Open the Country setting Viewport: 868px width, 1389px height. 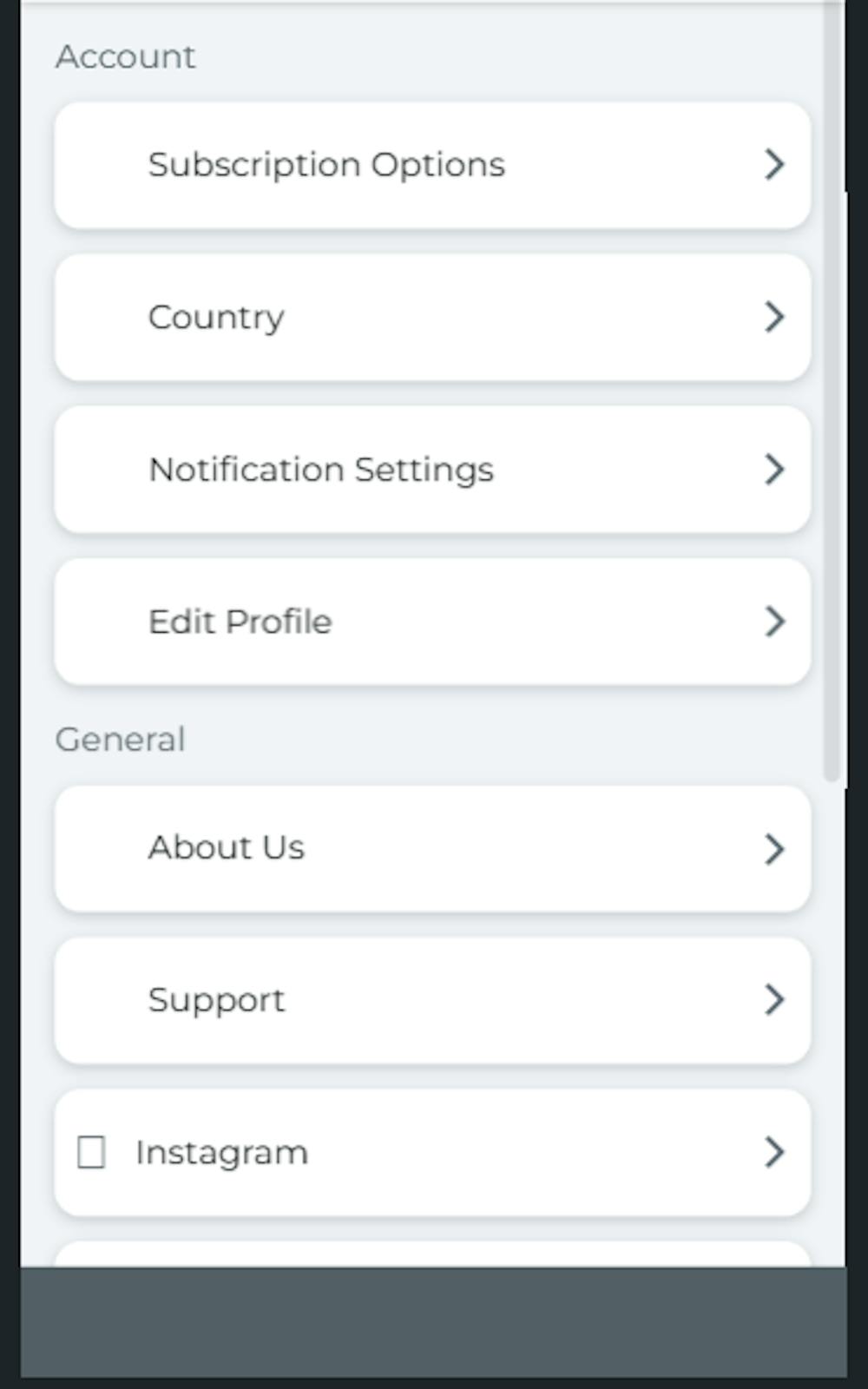[x=432, y=317]
